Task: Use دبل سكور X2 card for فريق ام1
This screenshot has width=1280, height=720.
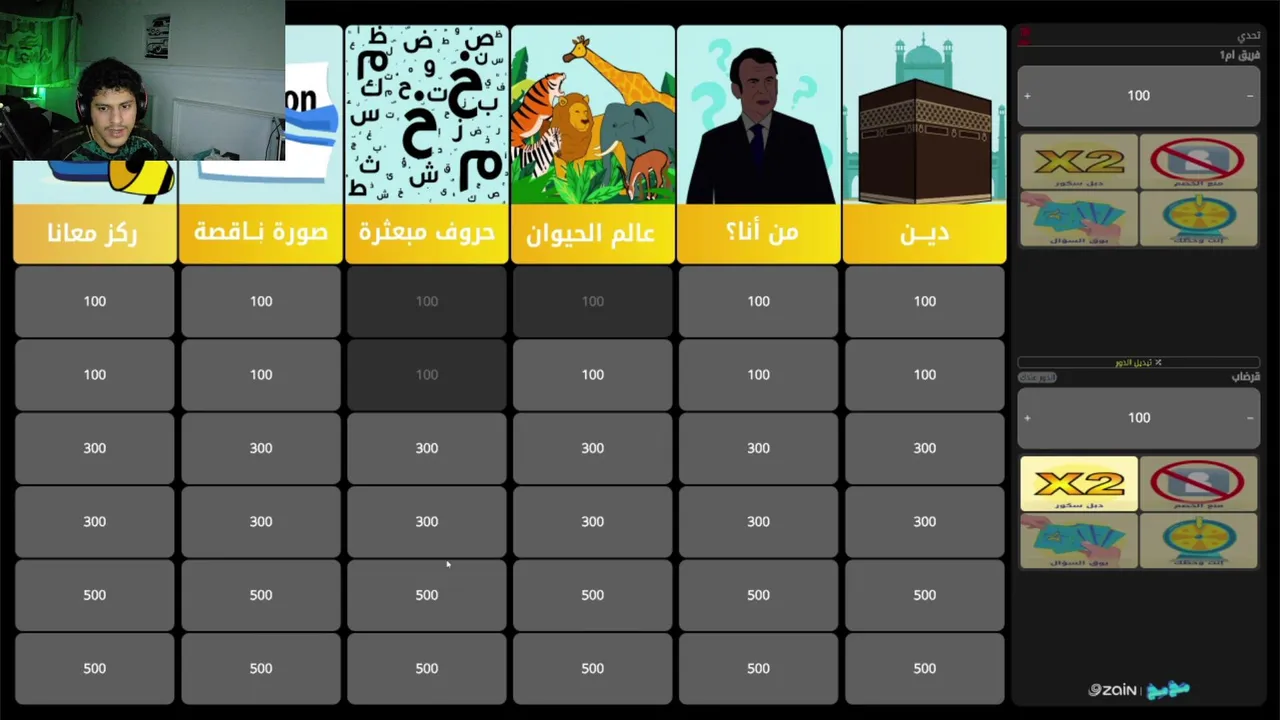Action: click(1079, 161)
